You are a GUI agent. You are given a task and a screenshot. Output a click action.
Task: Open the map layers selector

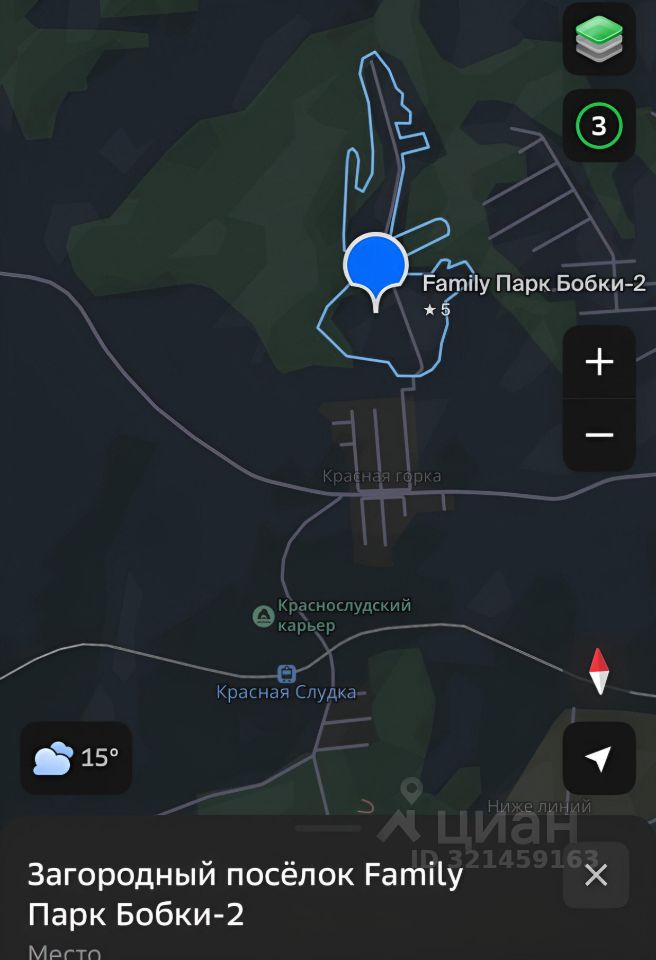coord(599,40)
